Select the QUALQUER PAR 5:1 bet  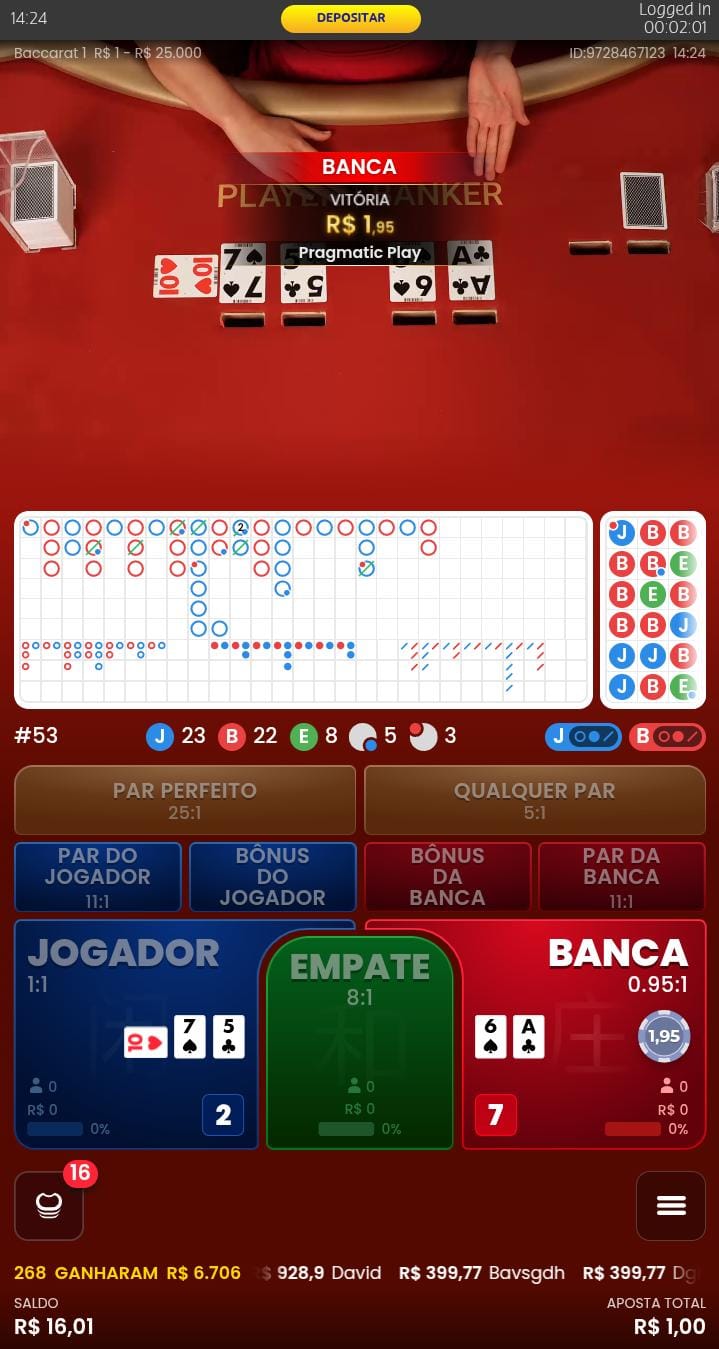[534, 800]
